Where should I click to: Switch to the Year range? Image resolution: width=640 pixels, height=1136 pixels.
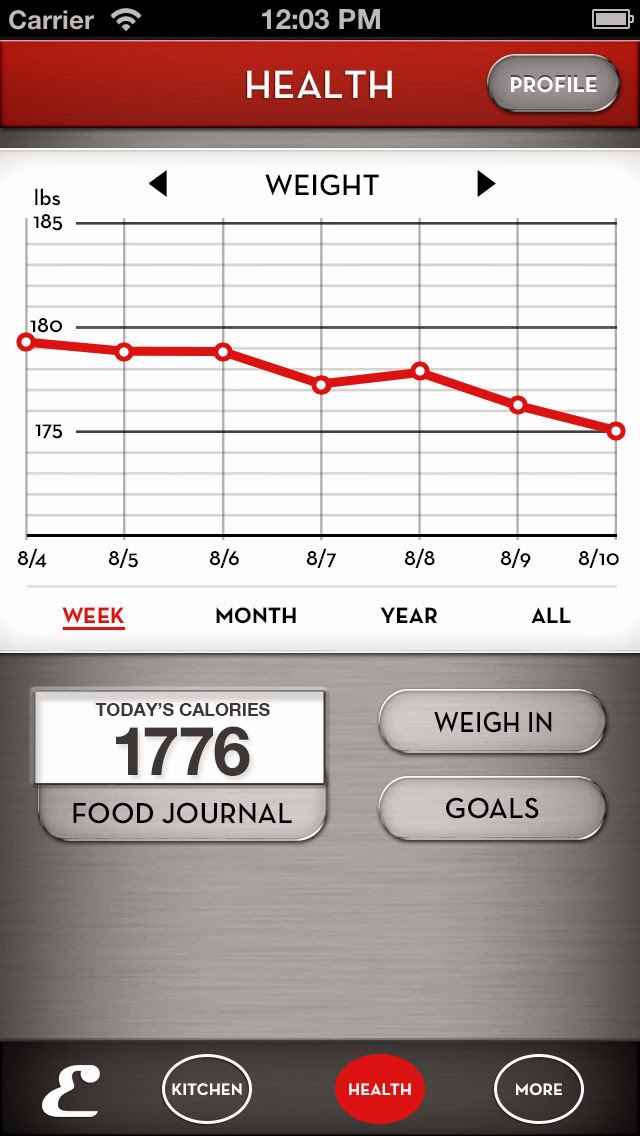(x=409, y=616)
